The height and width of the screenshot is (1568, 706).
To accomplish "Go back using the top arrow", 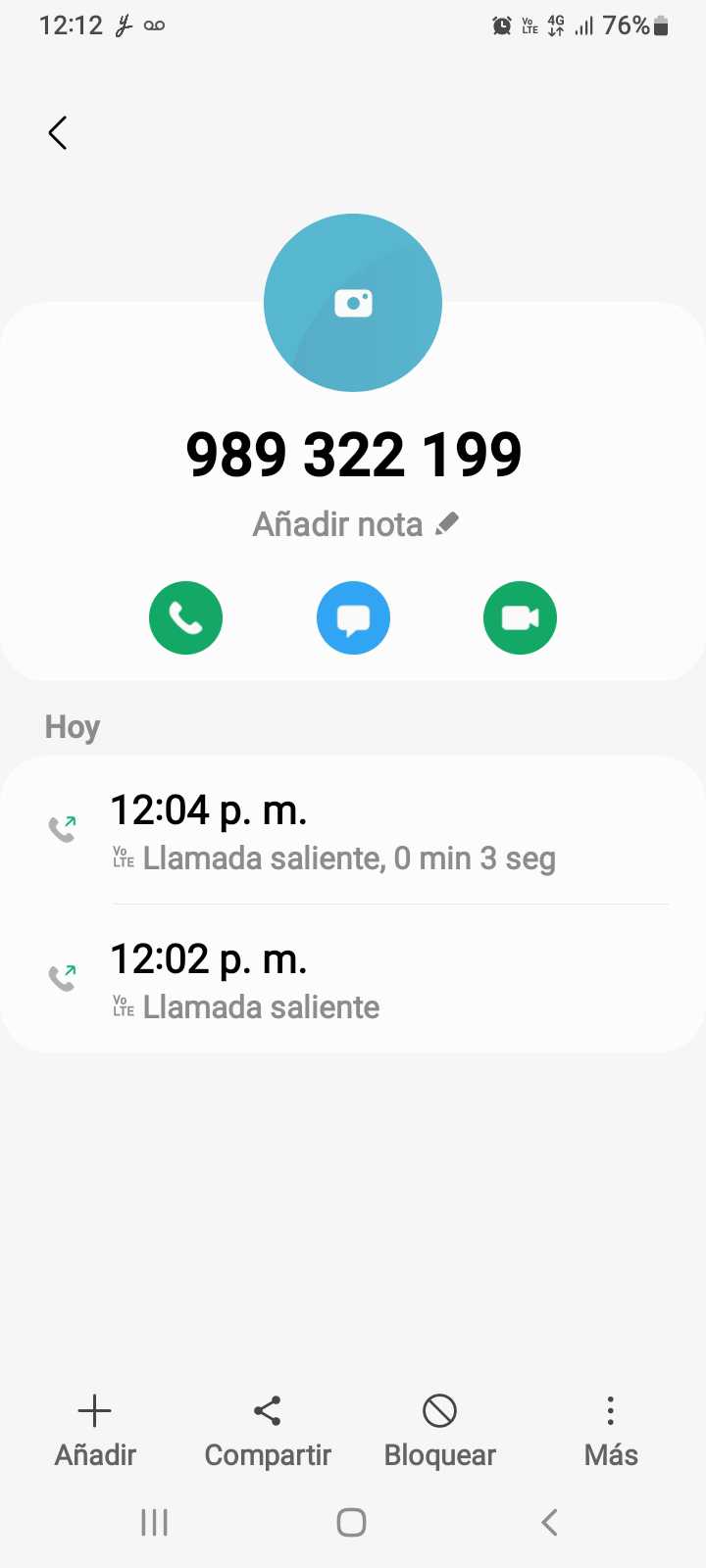I will click(x=58, y=133).
